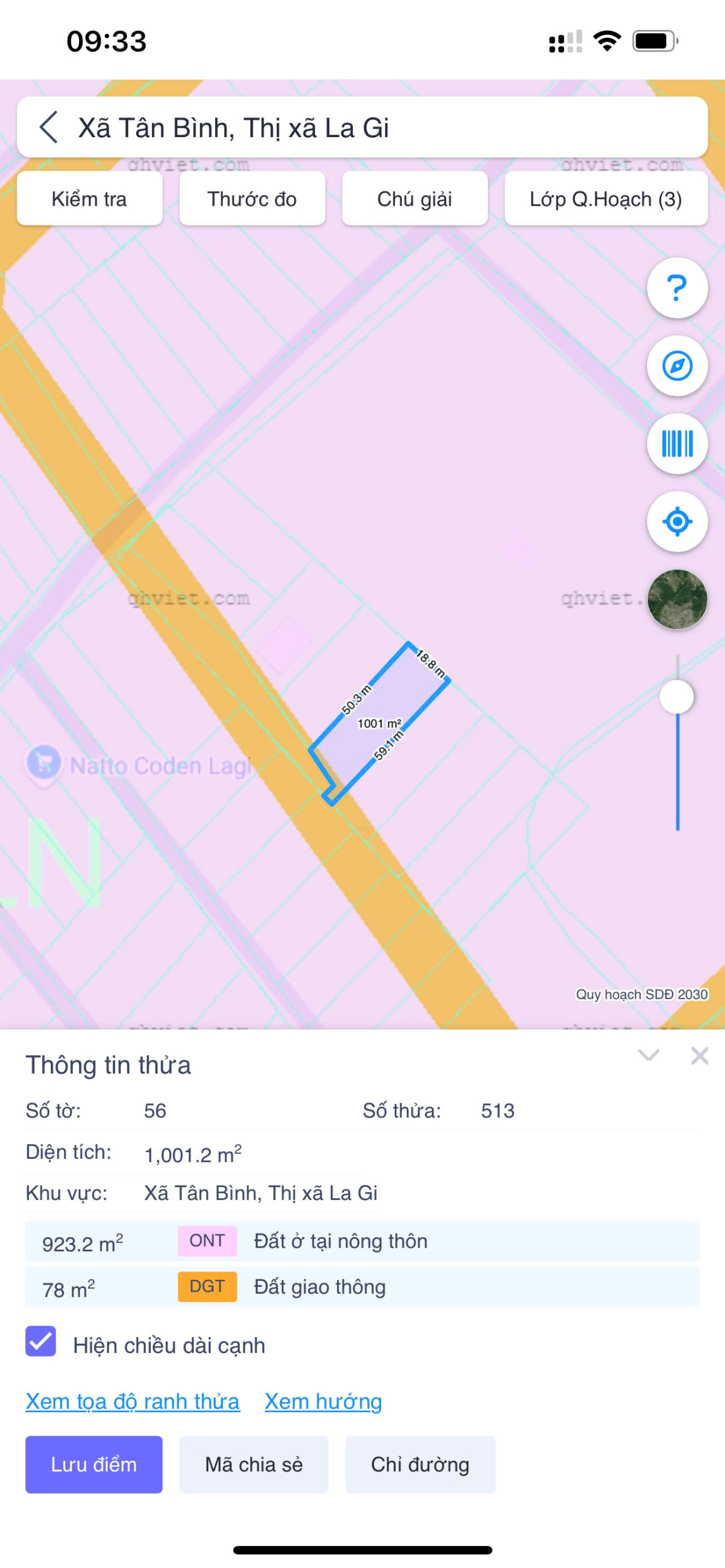
Task: Open the Kiểm tra button
Action: click(x=89, y=199)
